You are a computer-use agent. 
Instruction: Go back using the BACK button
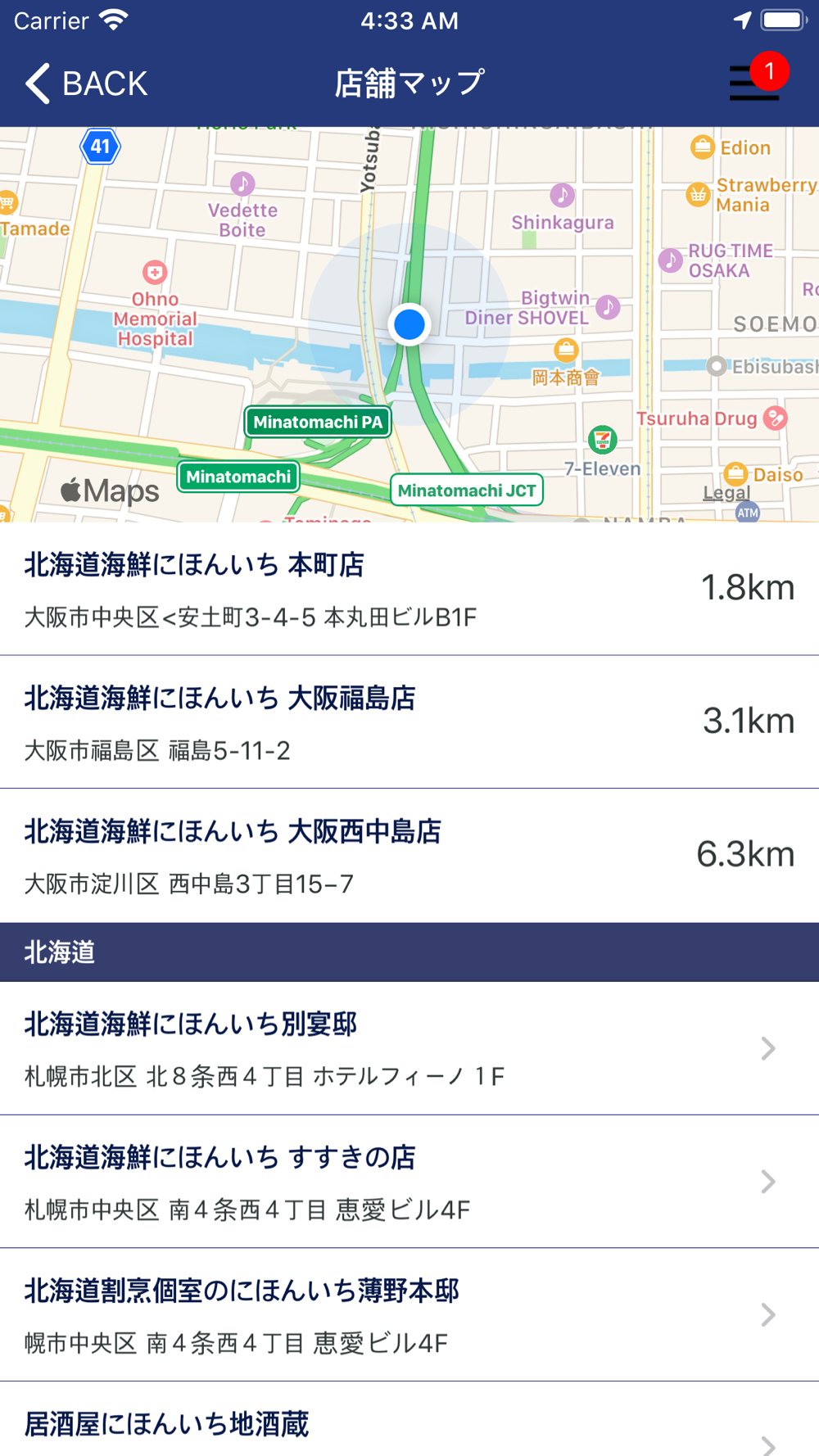[x=87, y=84]
